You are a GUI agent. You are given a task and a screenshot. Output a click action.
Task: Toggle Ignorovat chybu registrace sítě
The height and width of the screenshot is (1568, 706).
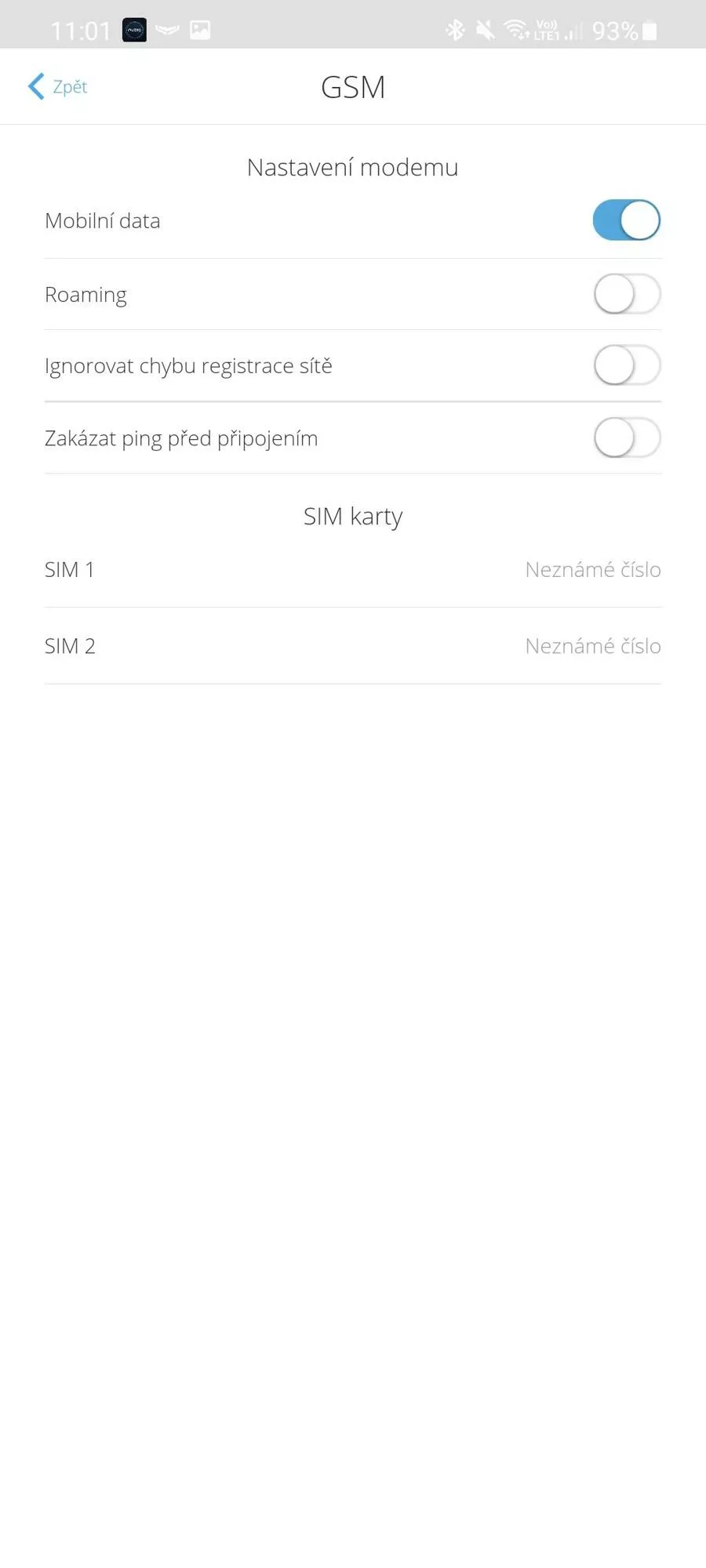pos(626,365)
